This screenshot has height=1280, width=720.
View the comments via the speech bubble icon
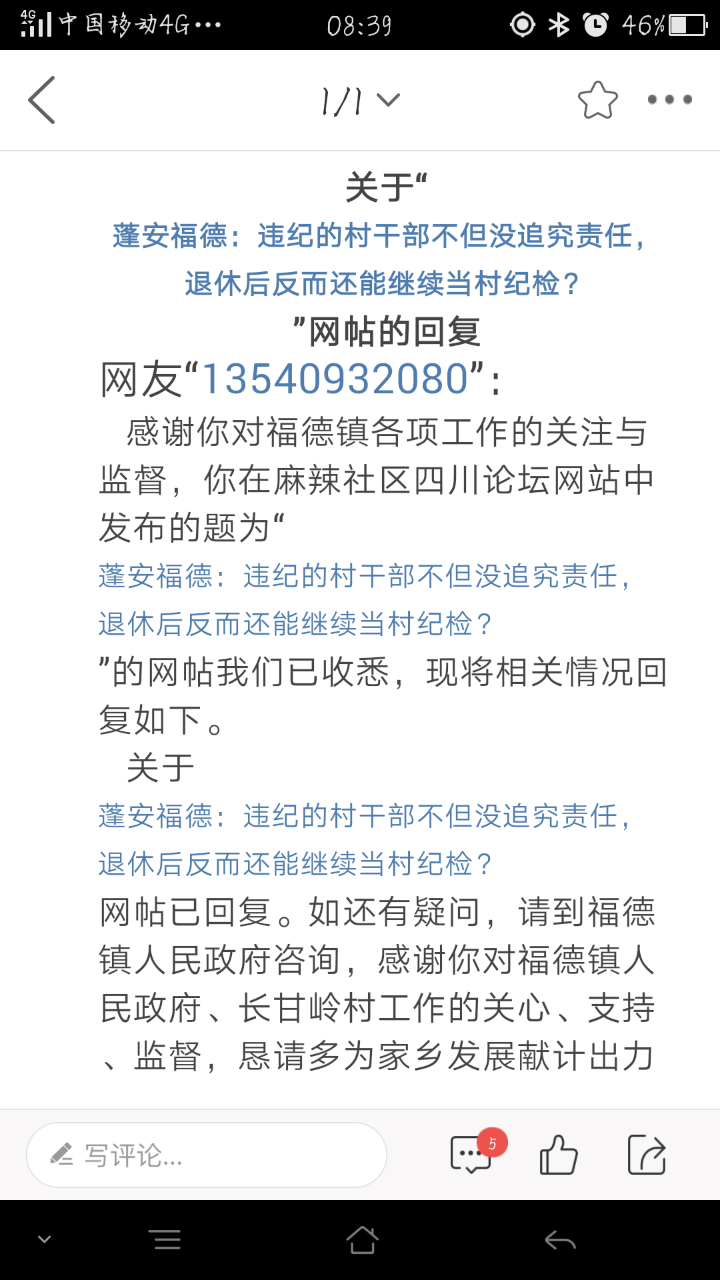pos(472,1155)
